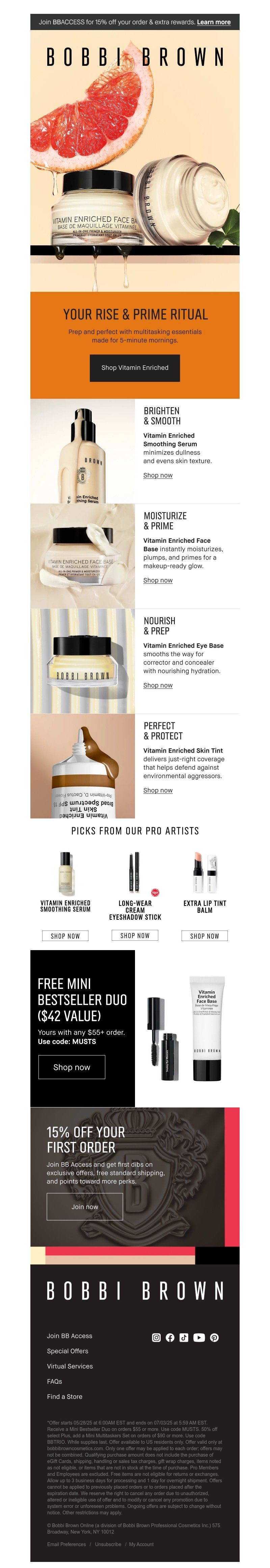The width and height of the screenshot is (270, 1568).
Task: Tap Shop Vitamin Enriched button
Action: [135, 368]
